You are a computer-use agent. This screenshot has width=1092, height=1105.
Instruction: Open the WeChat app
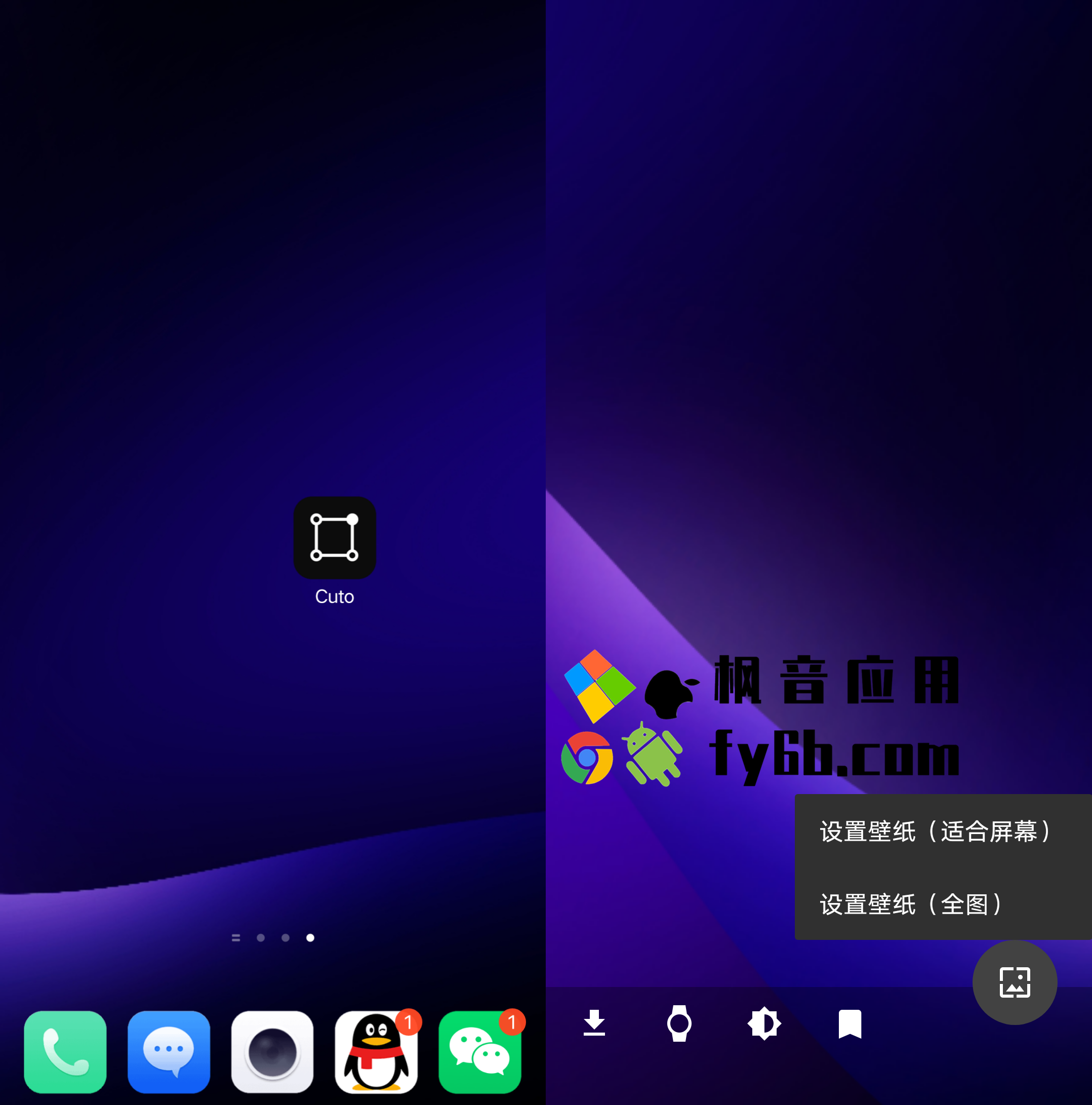(479, 1051)
